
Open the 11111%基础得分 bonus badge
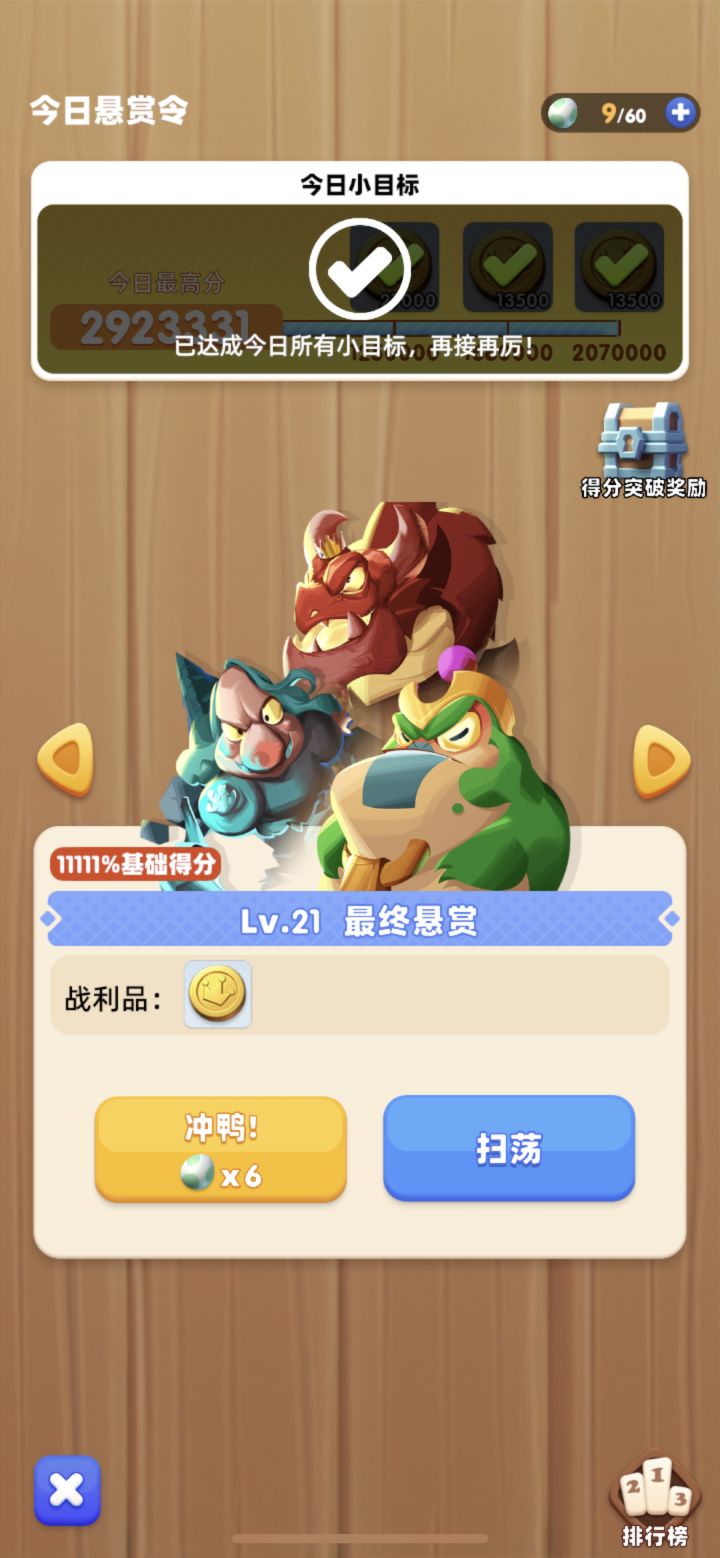pyautogui.click(x=134, y=863)
